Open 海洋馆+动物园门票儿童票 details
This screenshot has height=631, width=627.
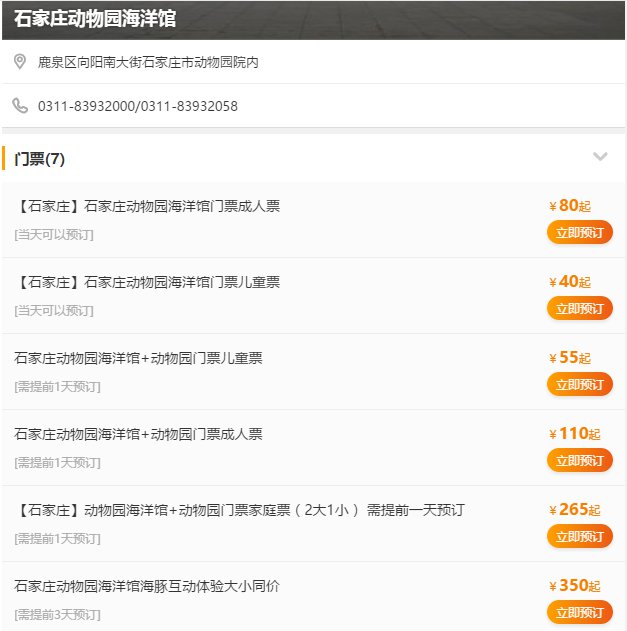(x=138, y=358)
